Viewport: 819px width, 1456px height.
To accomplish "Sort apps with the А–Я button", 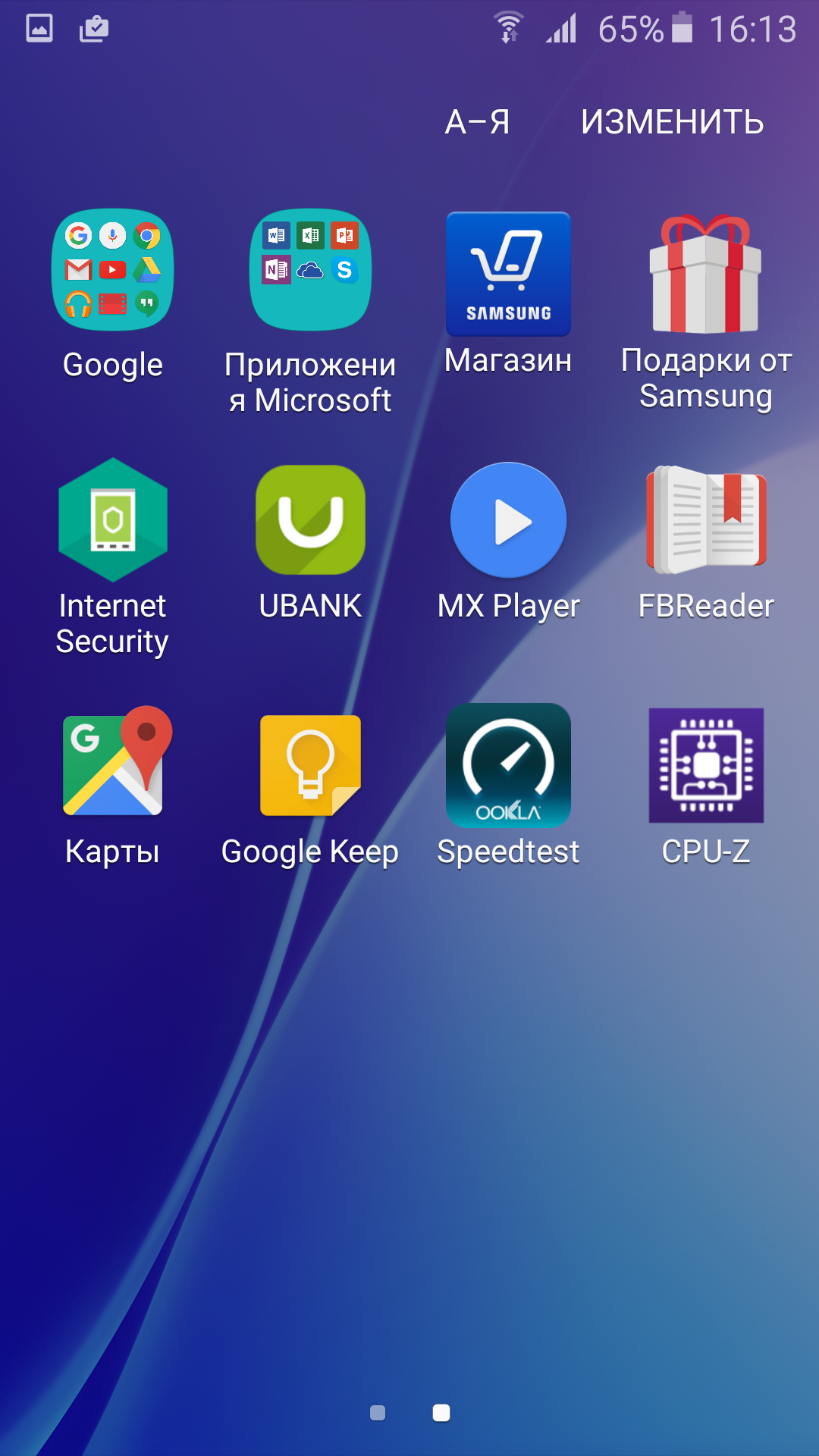I will point(477,122).
